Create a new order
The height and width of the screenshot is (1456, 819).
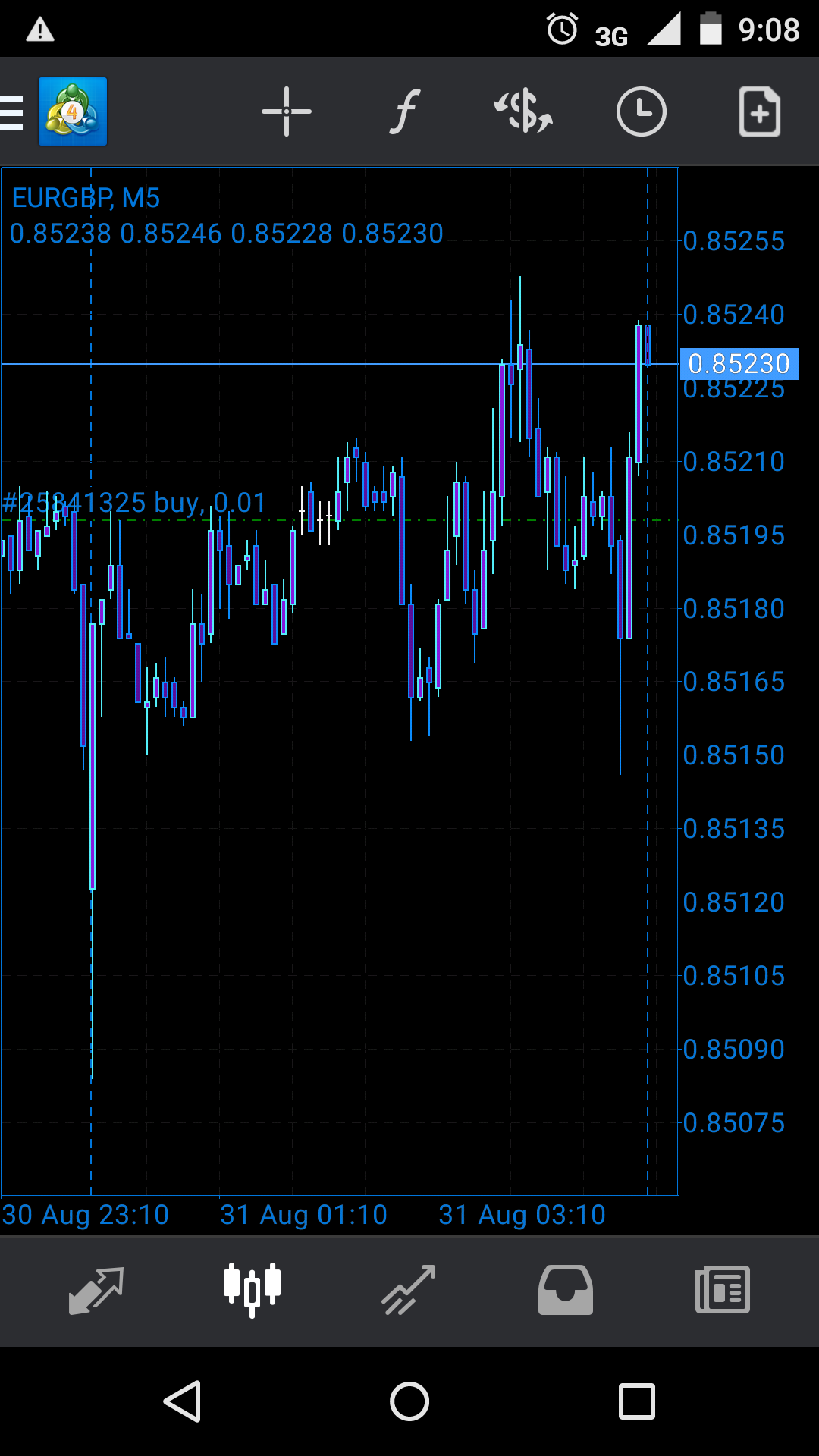759,112
